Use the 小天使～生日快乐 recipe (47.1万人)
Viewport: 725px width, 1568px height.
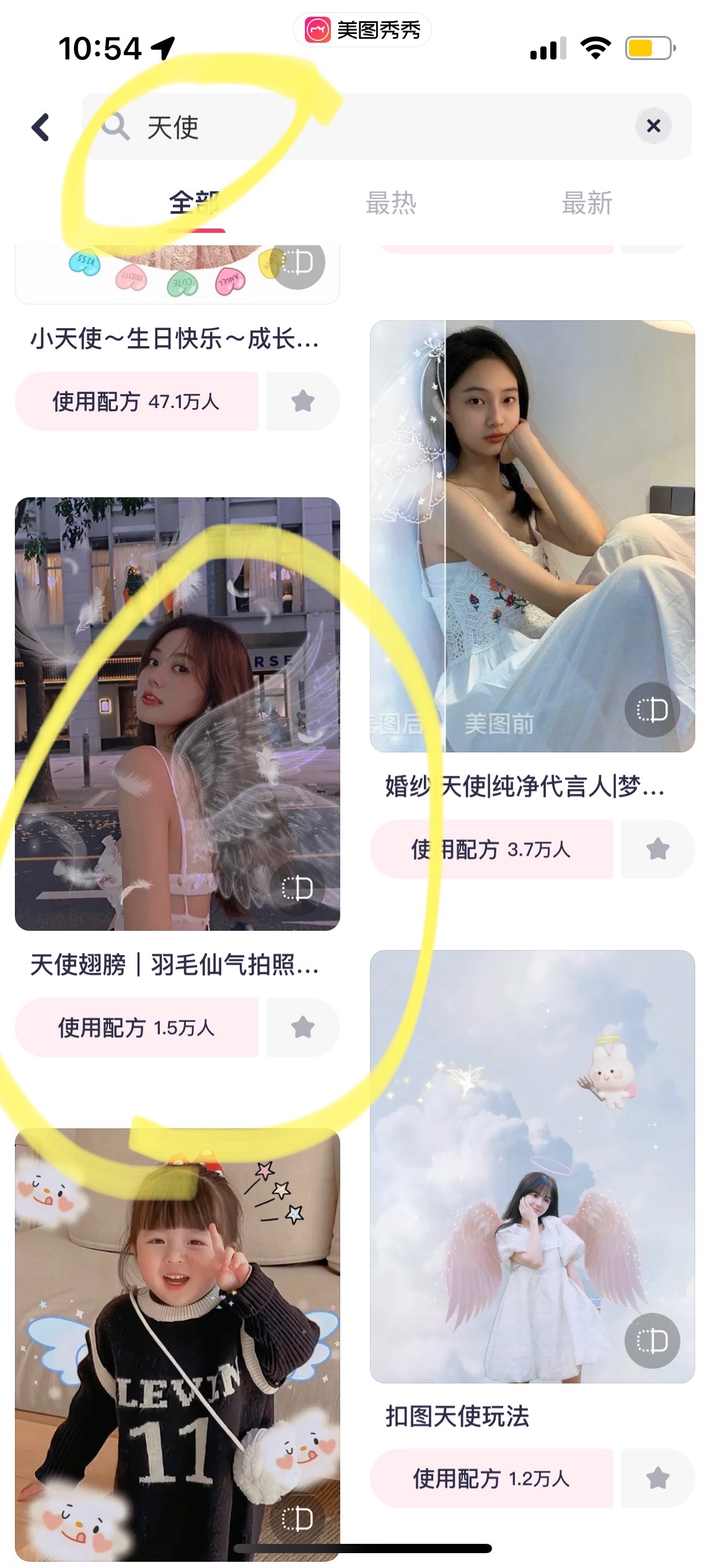coord(136,401)
